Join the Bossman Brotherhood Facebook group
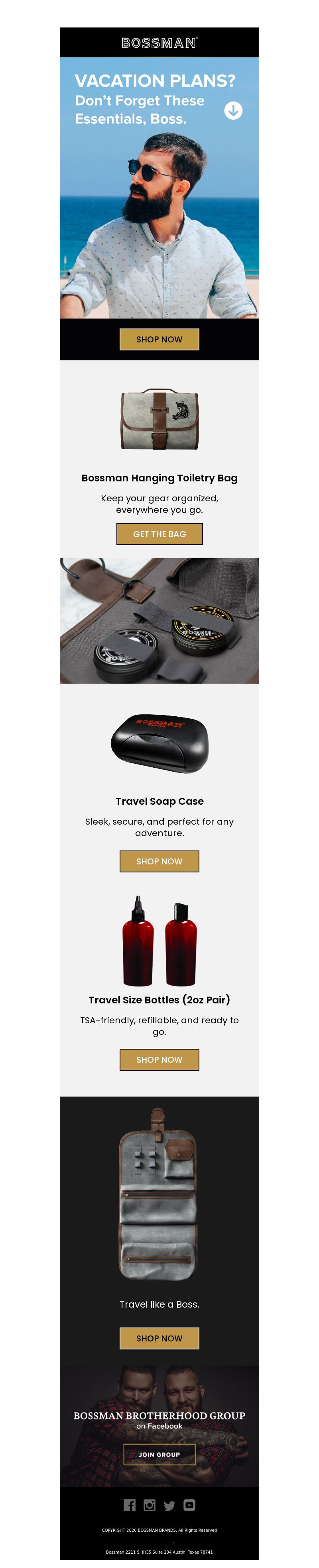319x1568 pixels. pos(159,1454)
